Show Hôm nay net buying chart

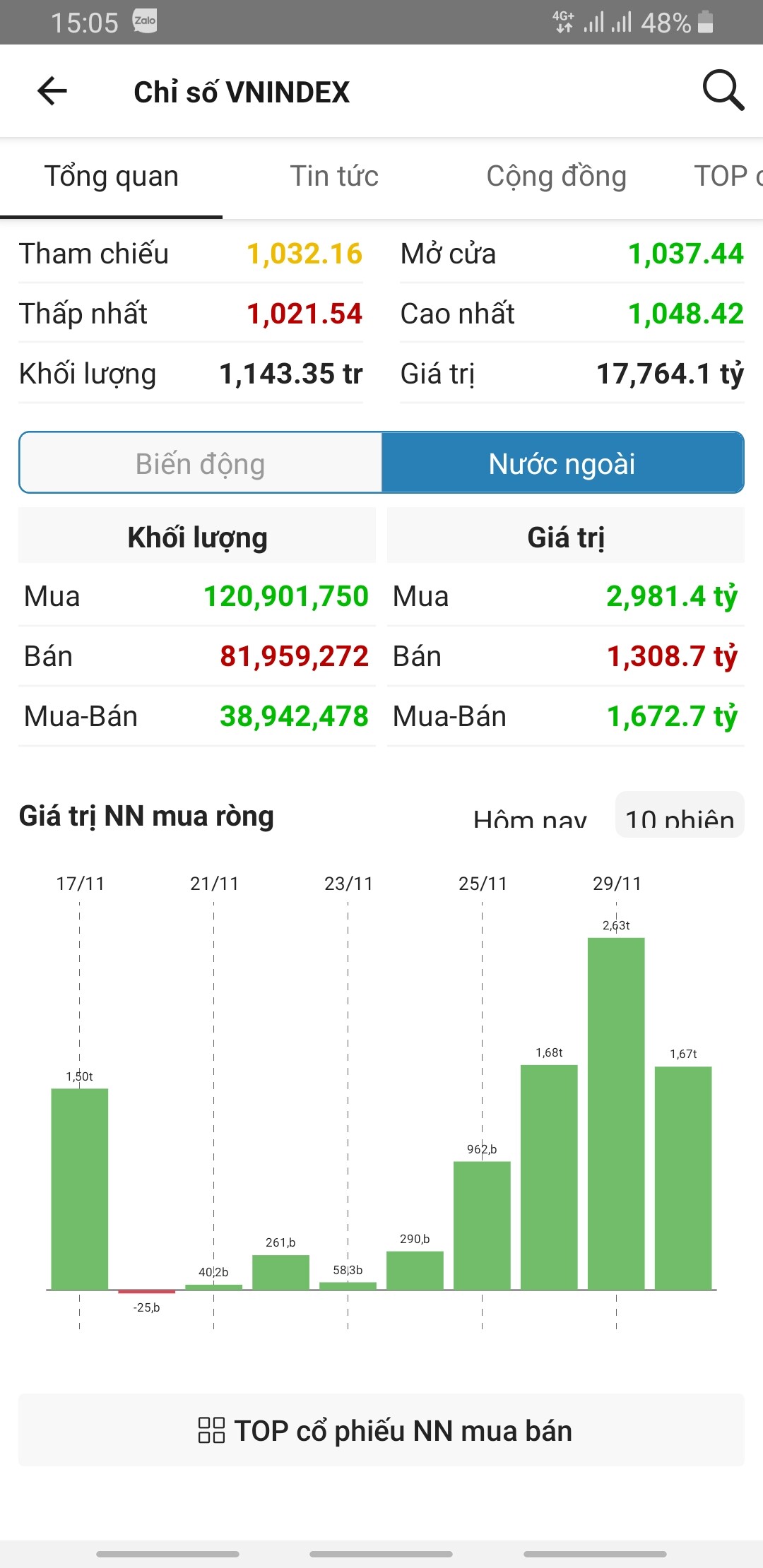[530, 819]
